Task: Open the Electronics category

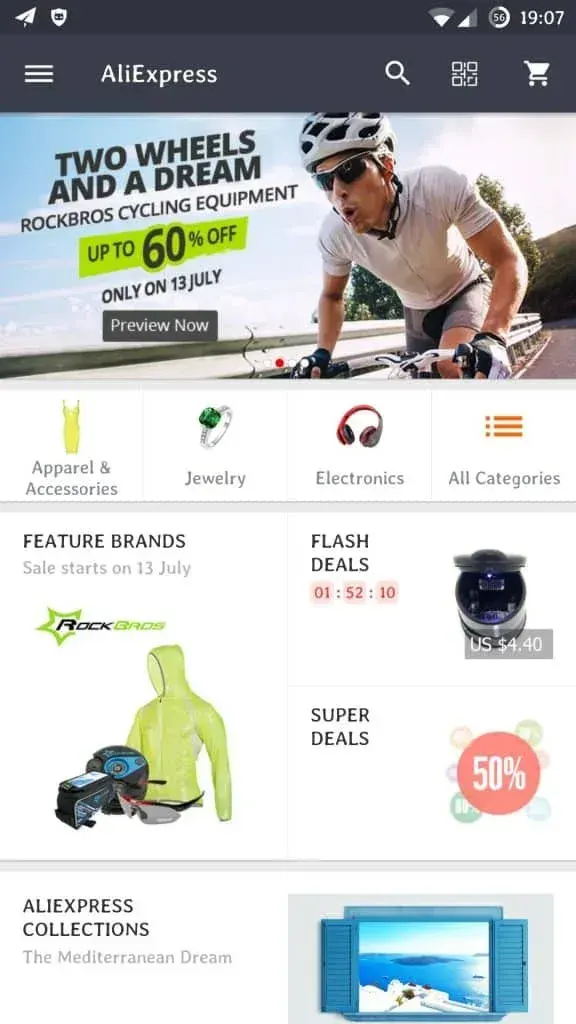Action: [359, 446]
